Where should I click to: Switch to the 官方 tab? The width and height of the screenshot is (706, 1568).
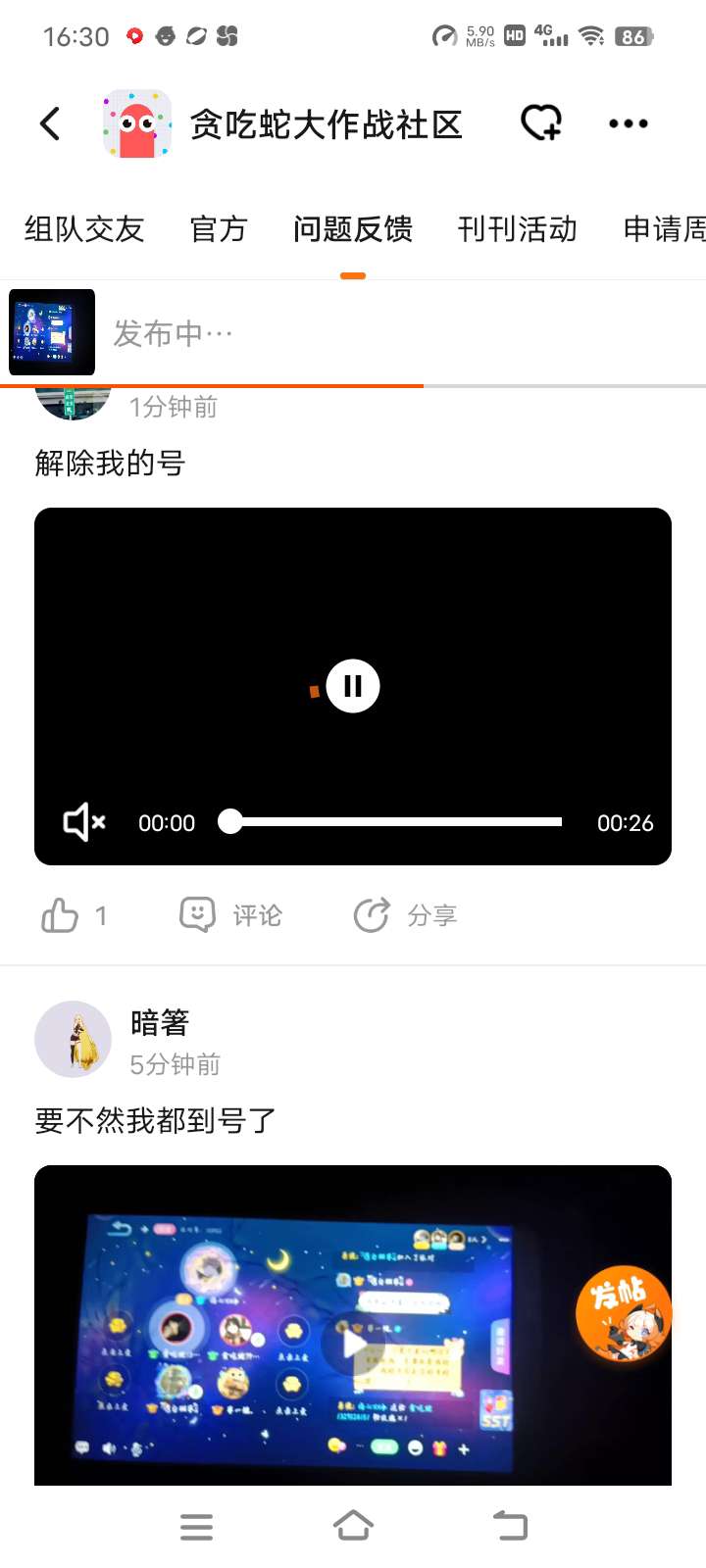(x=218, y=229)
